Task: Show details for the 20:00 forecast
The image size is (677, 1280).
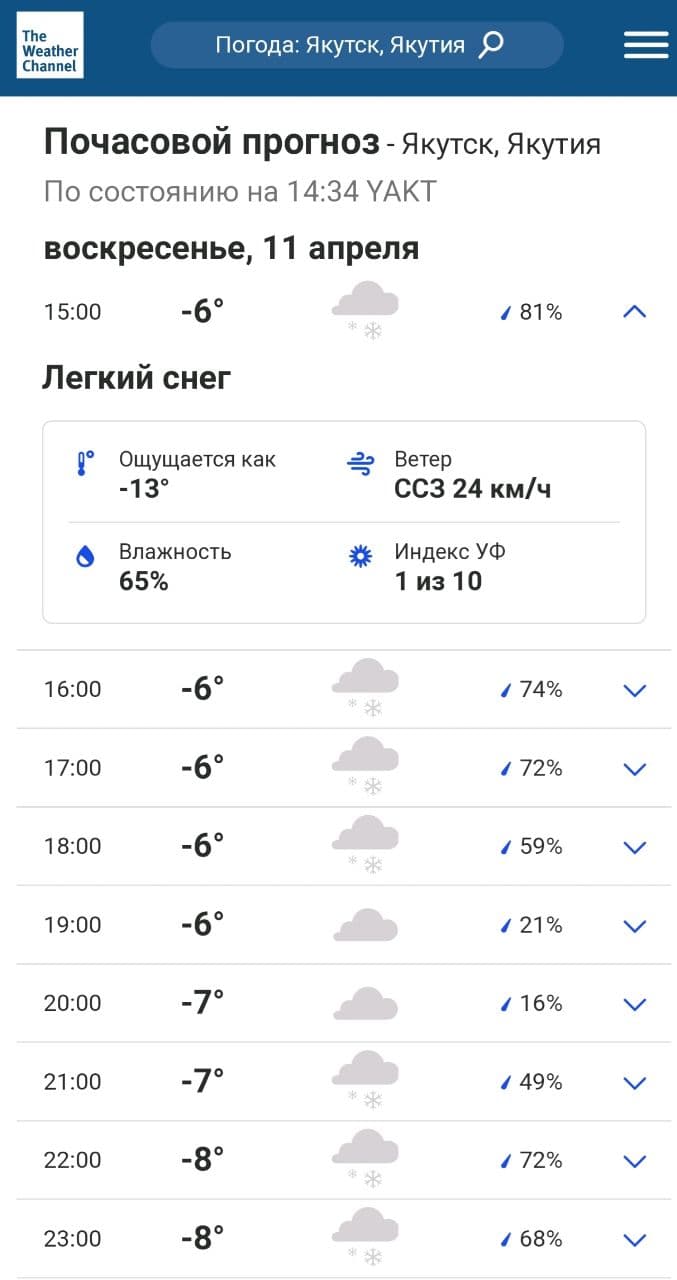Action: click(634, 1004)
